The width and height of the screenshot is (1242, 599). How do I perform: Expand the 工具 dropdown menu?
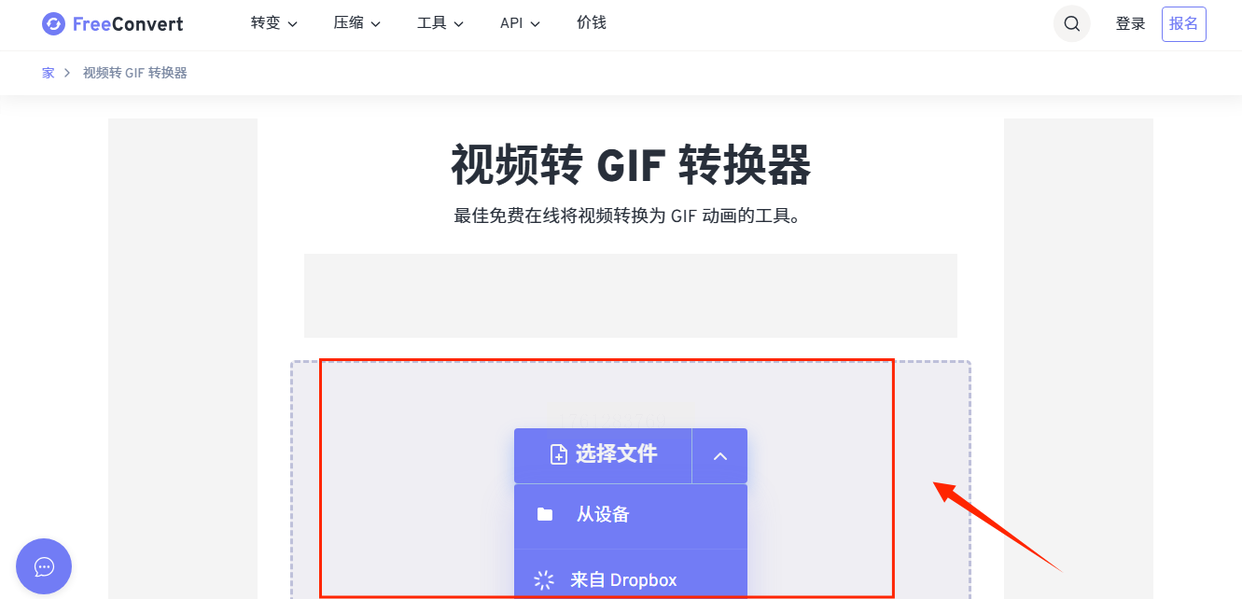(x=440, y=23)
